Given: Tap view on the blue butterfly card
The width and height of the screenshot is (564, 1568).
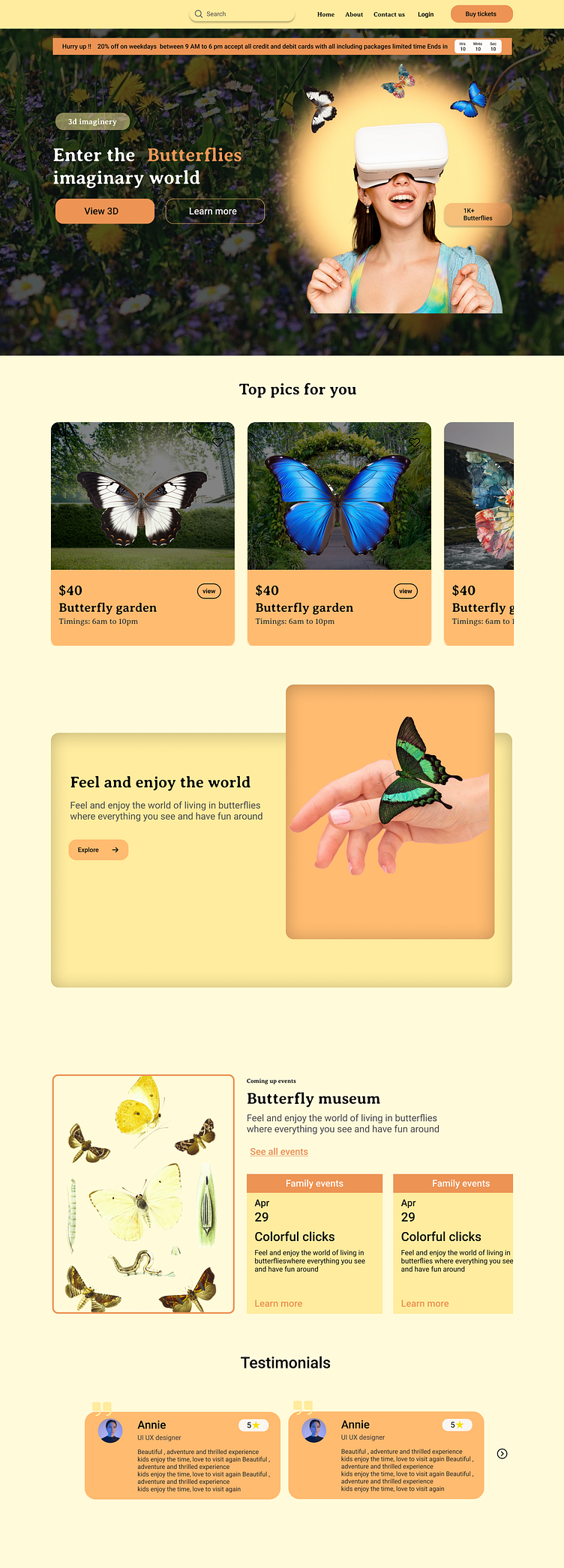Looking at the screenshot, I should pos(405,591).
